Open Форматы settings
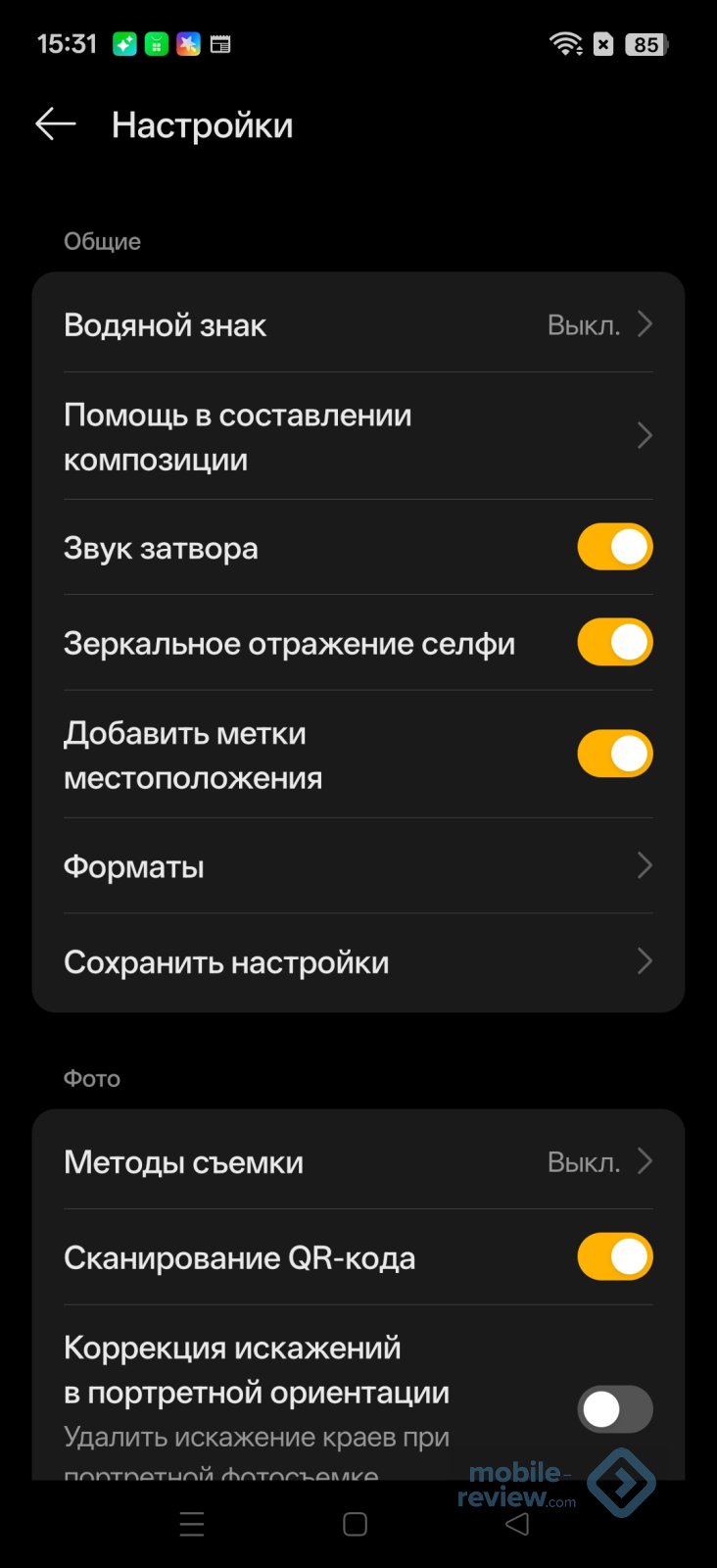The image size is (717, 1568). (358, 866)
